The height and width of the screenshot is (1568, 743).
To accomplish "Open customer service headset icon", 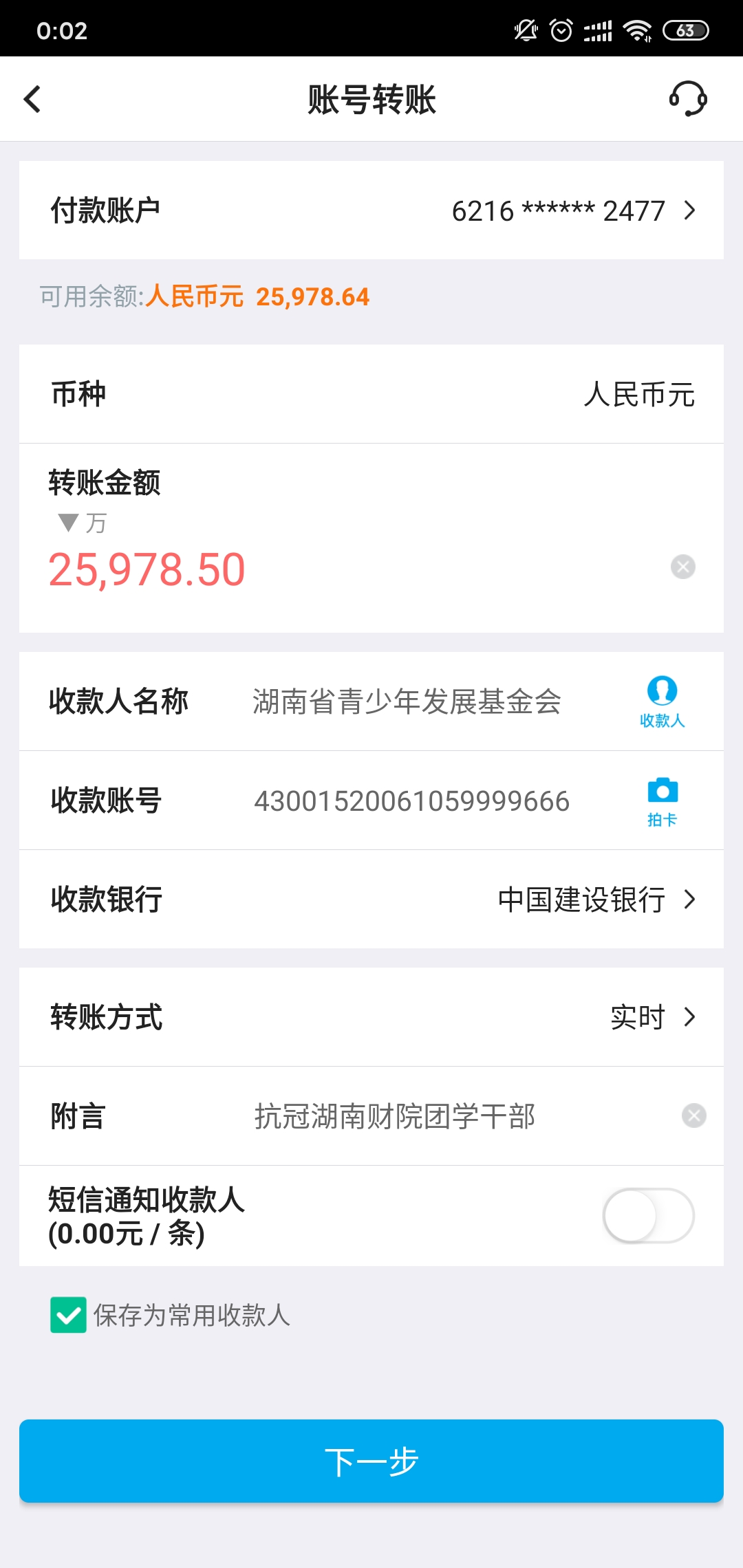I will coord(688,99).
